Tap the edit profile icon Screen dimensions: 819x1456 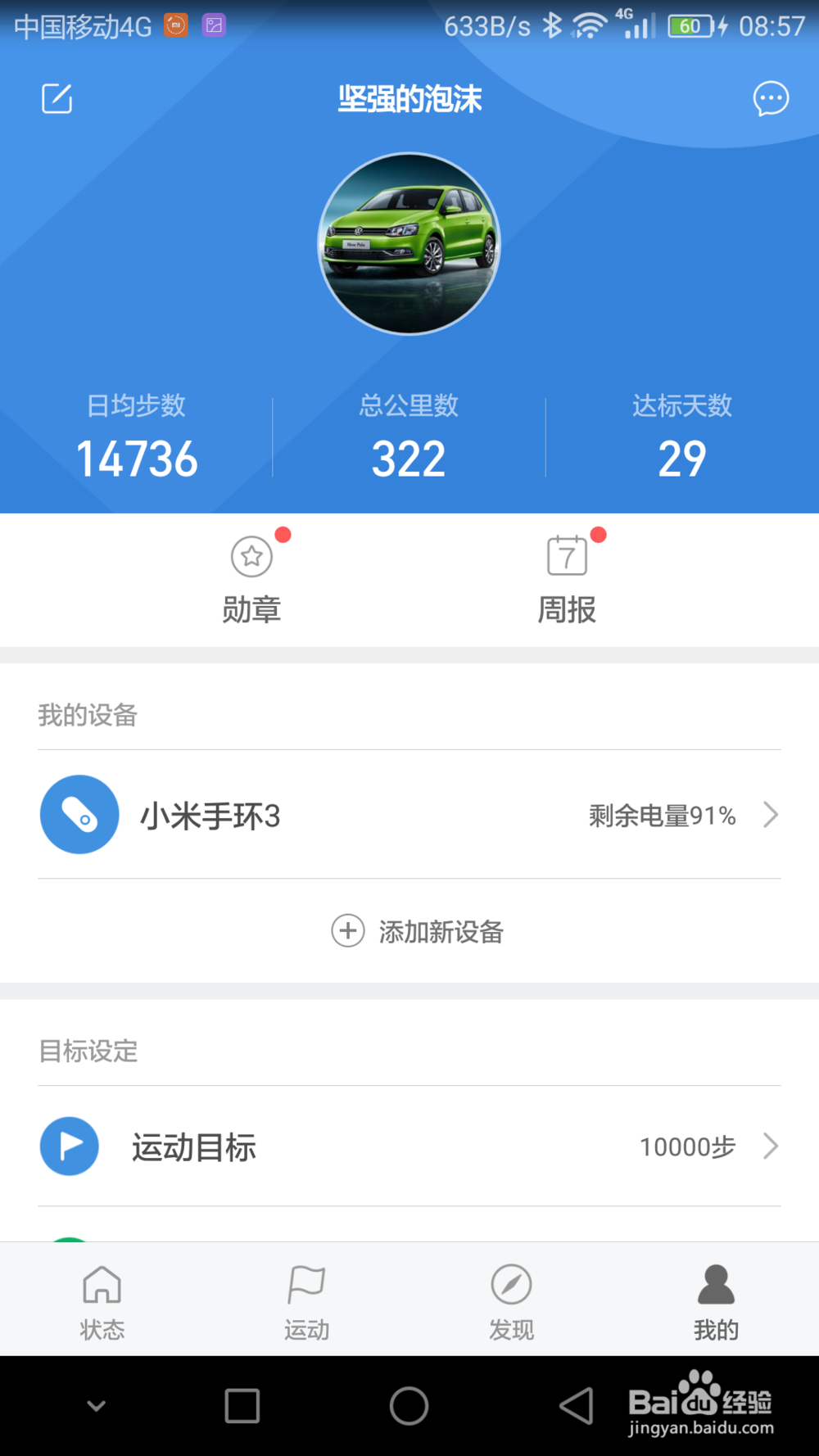point(57,99)
